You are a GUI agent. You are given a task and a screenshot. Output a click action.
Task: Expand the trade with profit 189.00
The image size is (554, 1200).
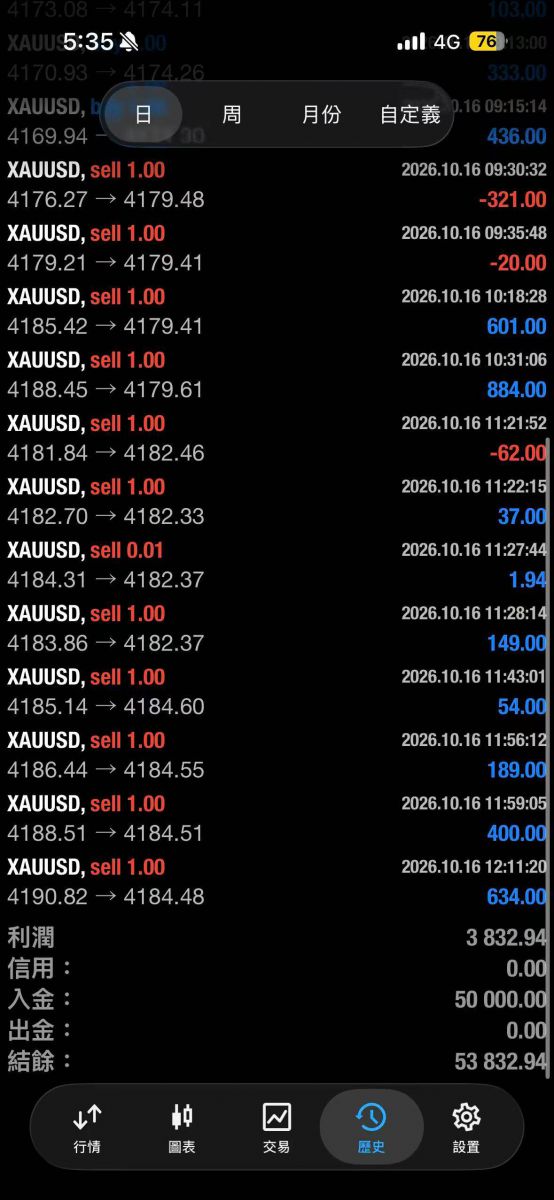pos(277,755)
